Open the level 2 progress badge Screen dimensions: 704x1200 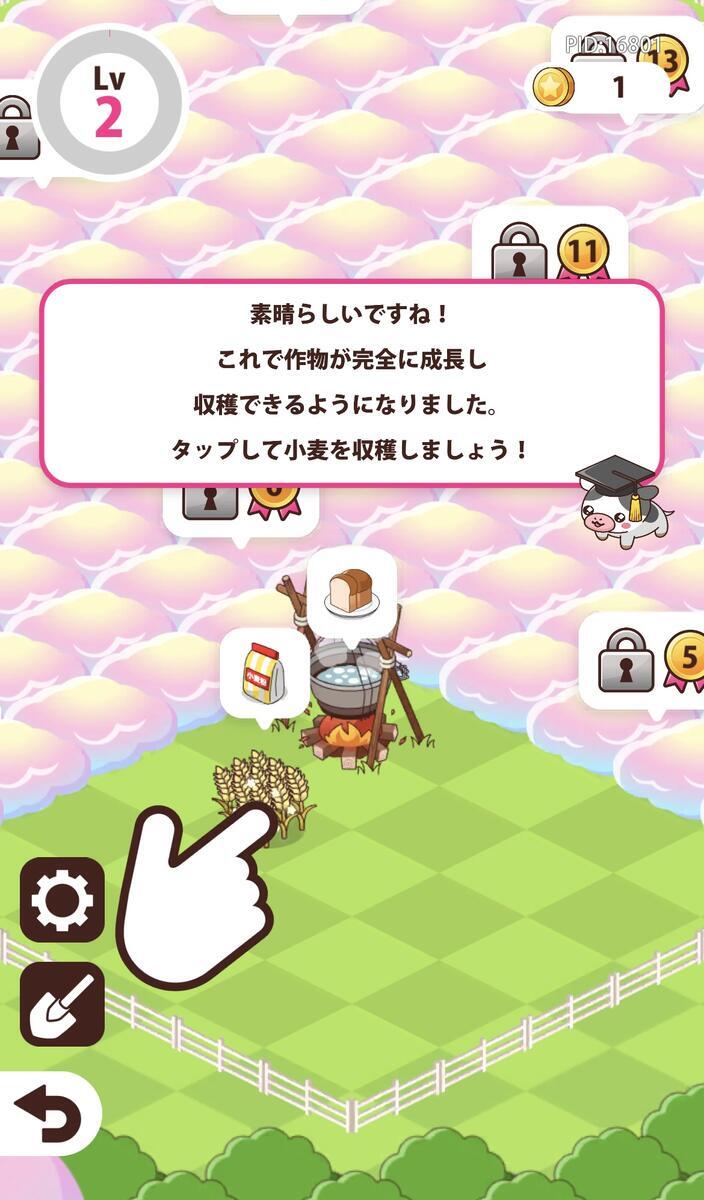click(x=110, y=101)
